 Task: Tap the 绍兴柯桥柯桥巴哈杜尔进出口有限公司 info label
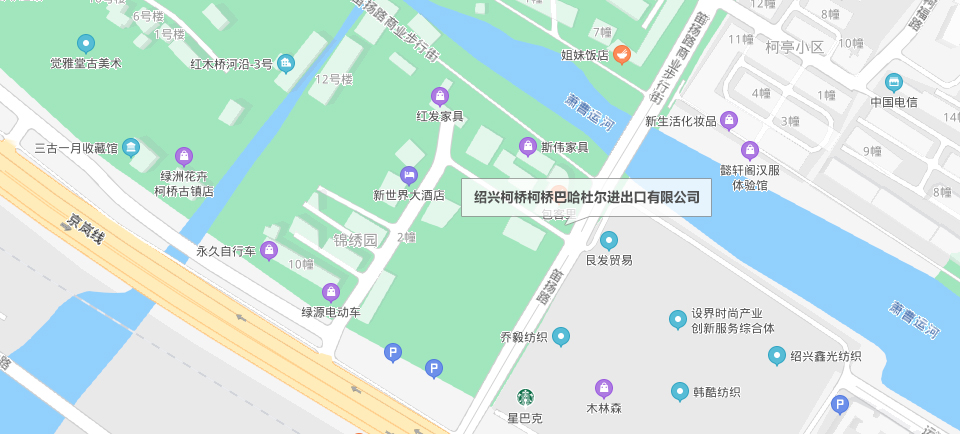point(586,197)
